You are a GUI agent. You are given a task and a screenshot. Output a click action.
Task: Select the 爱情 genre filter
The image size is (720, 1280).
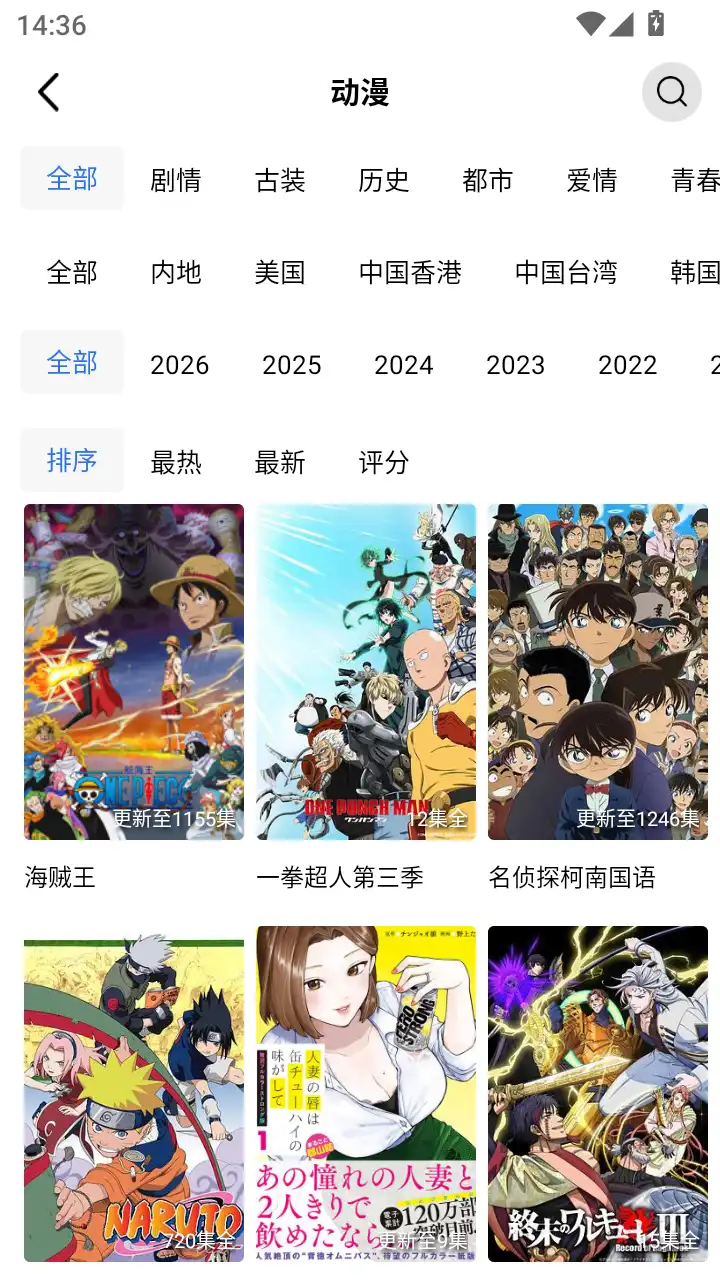click(x=591, y=180)
